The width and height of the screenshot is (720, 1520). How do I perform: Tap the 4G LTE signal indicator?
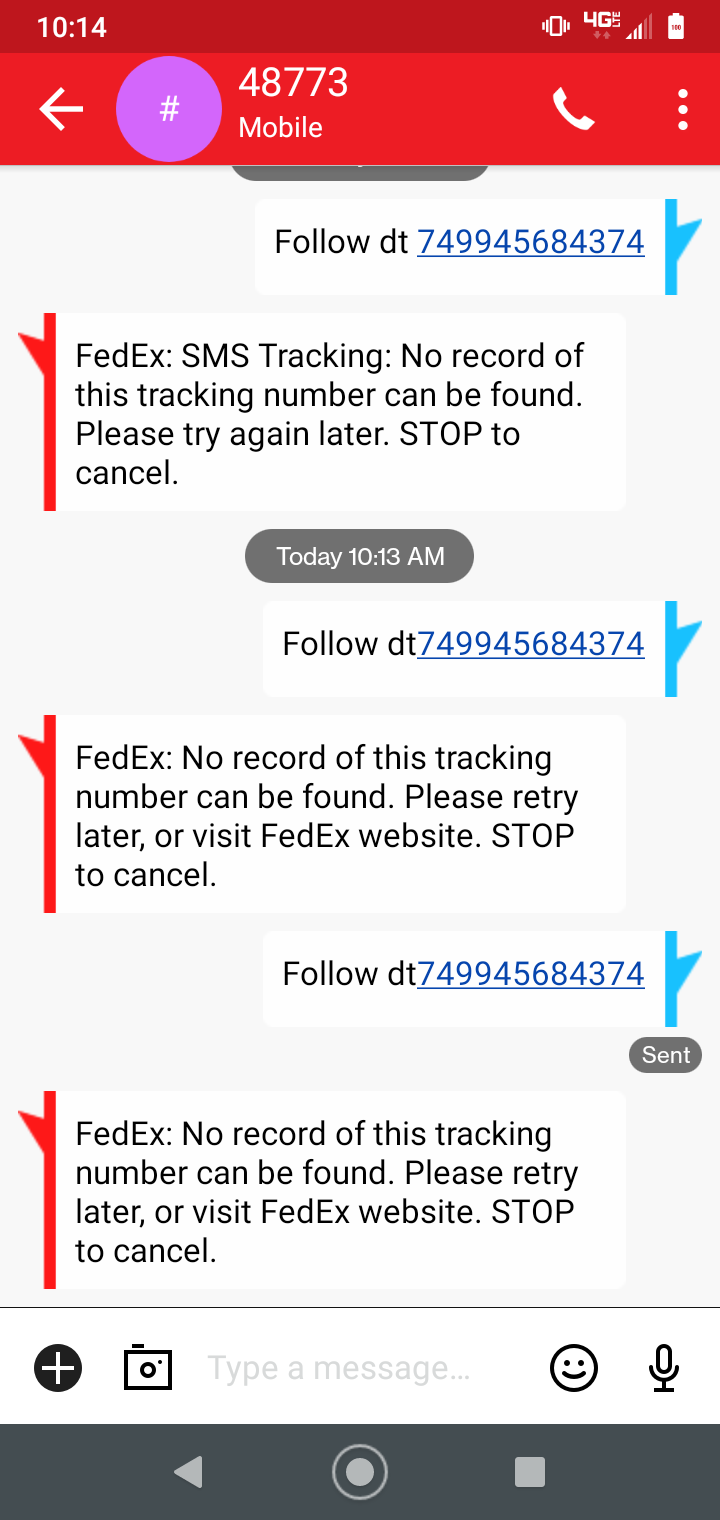tap(600, 24)
